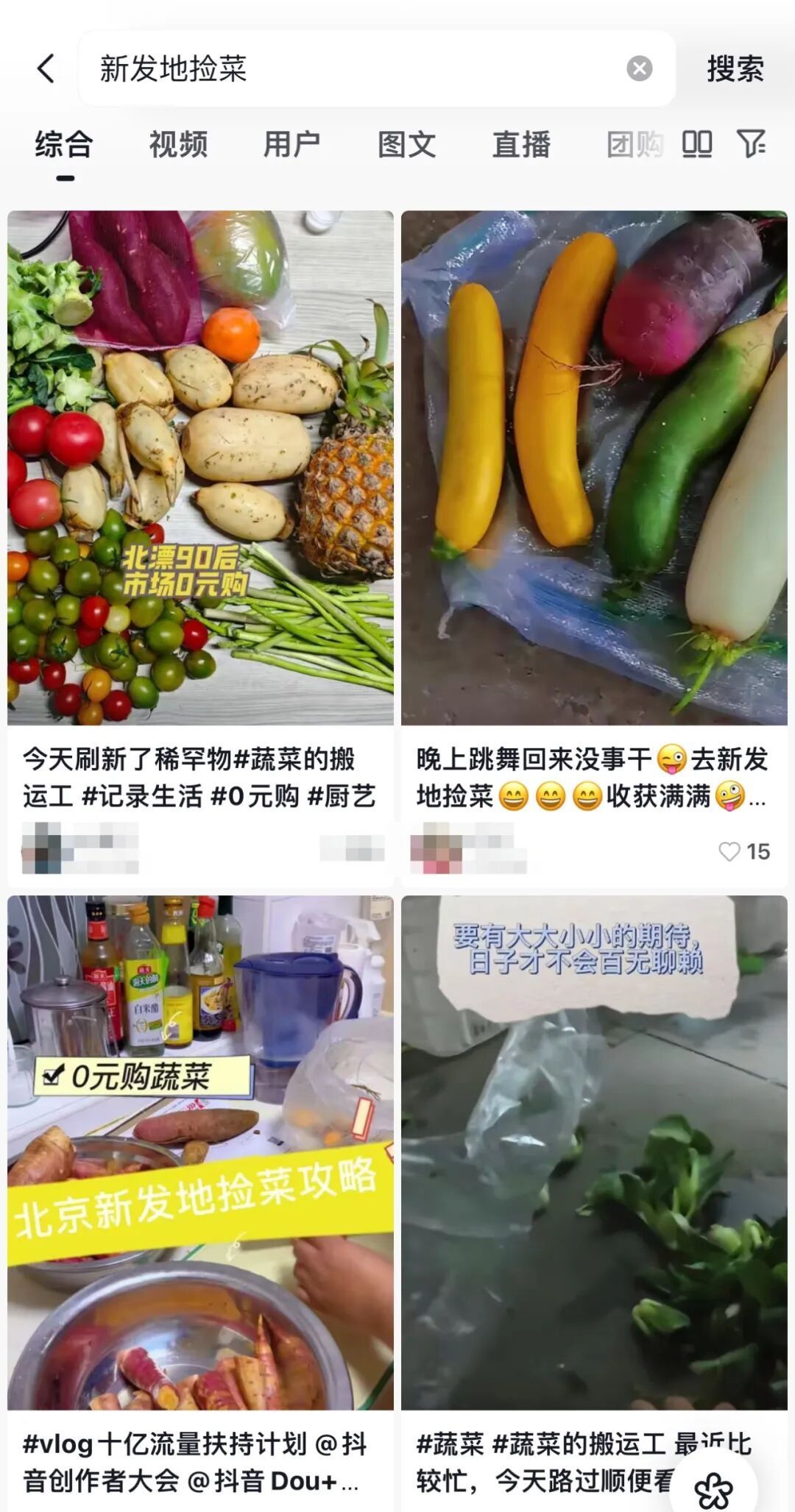Select the 直播 tab

521,144
